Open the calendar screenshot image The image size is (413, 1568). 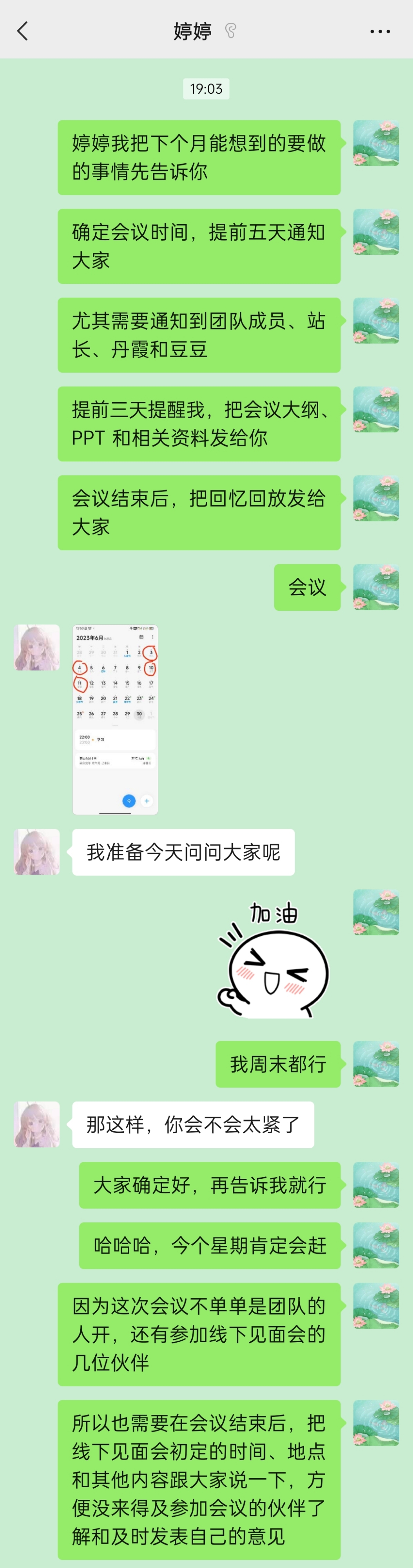[116, 719]
